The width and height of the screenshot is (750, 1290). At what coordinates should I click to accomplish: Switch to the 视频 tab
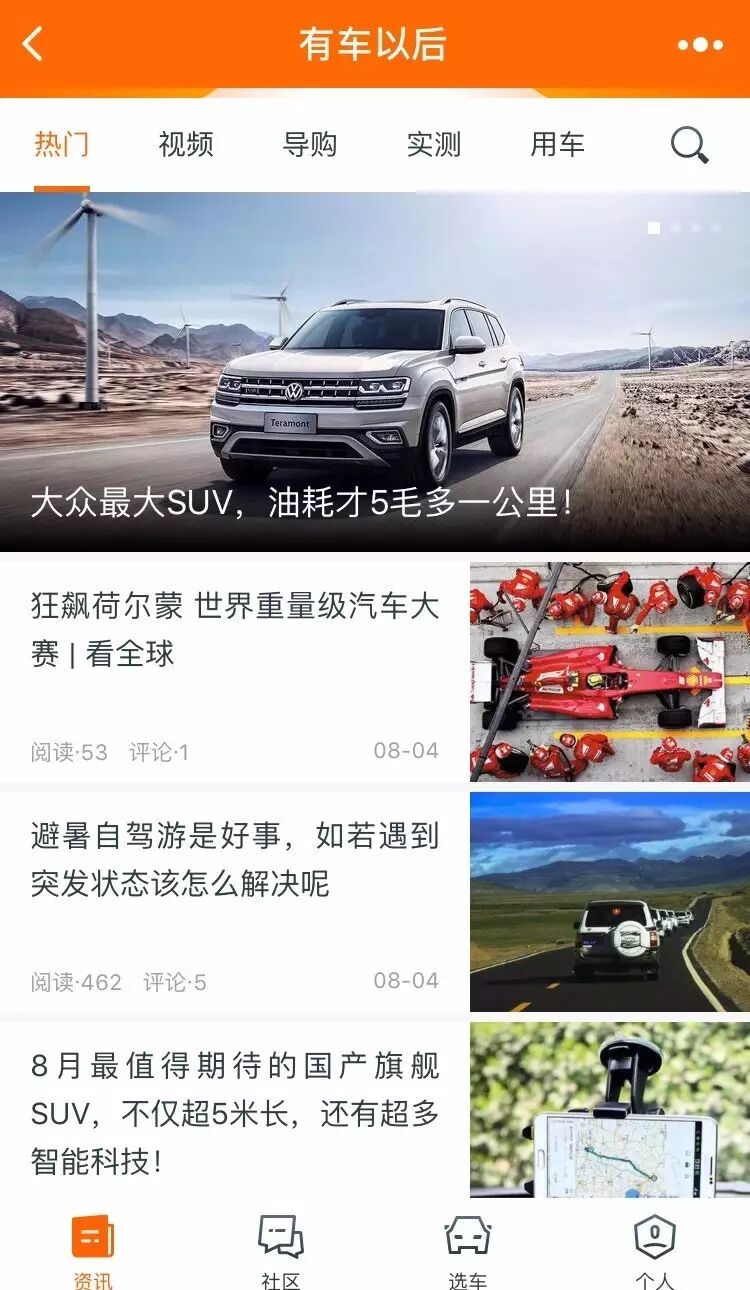[x=186, y=145]
